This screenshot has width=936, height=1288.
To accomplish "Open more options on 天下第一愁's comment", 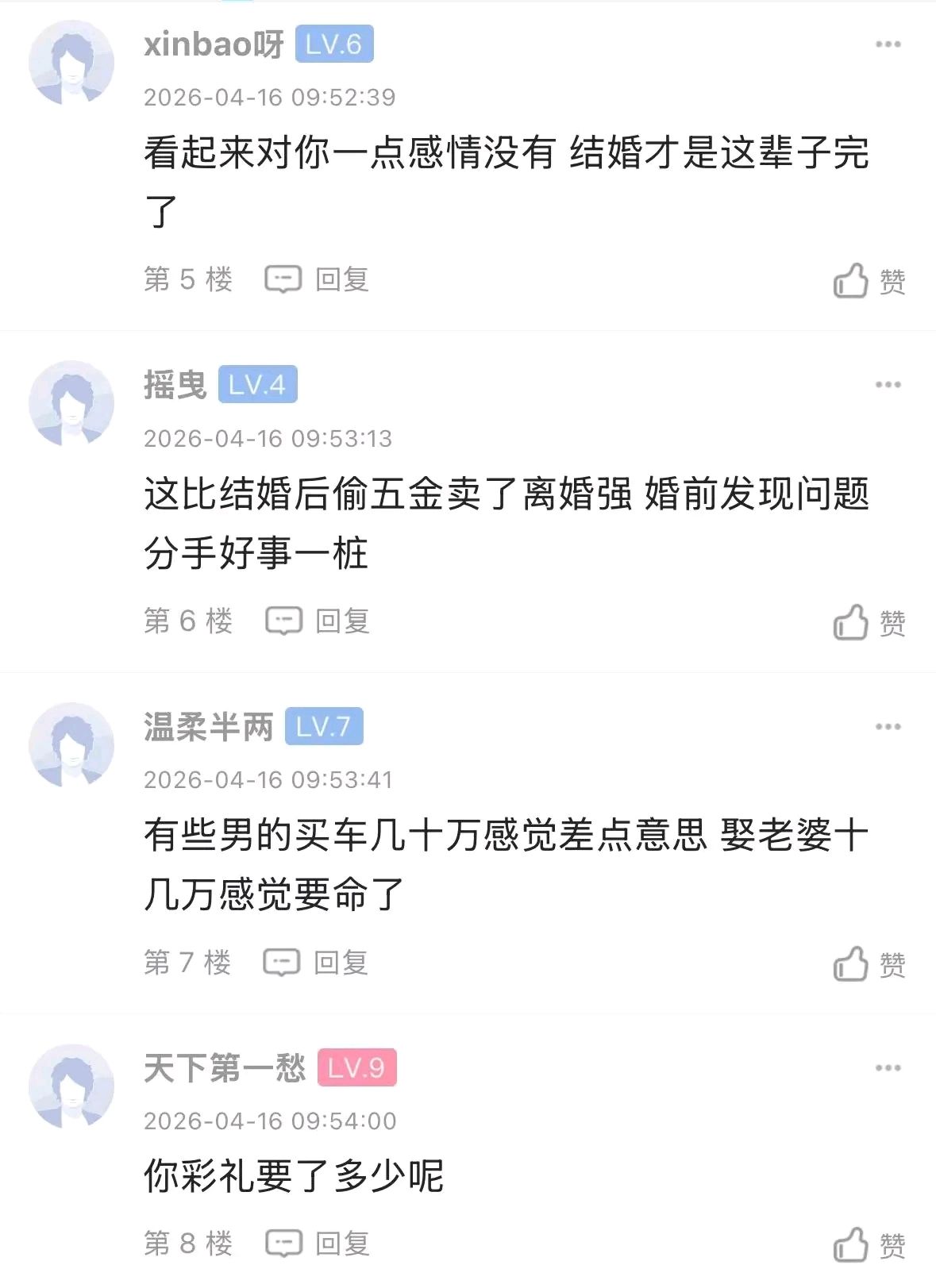I will [x=888, y=1068].
